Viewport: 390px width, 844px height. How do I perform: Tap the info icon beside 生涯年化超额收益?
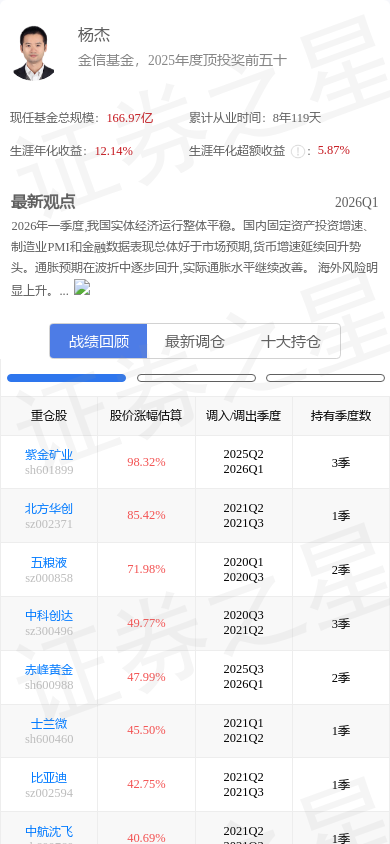tap(297, 151)
